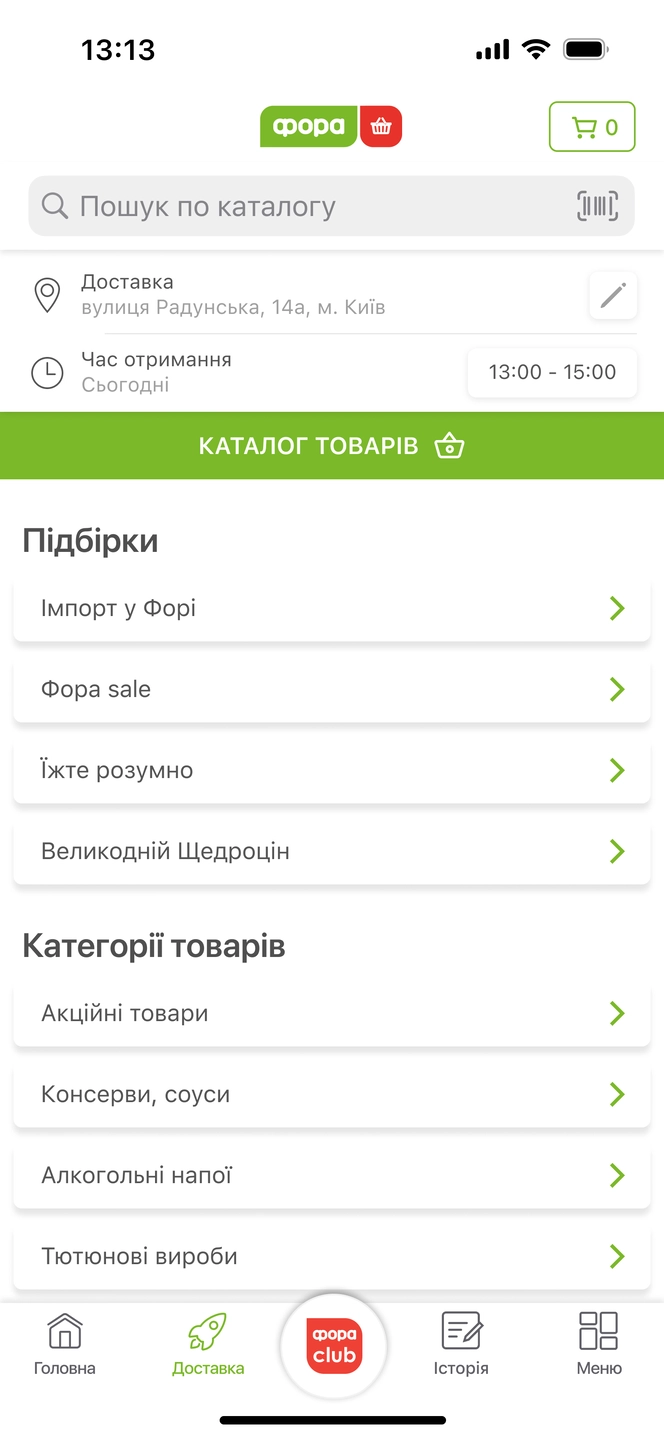Select the Доставка tab
Image resolution: width=664 pixels, height=1438 pixels.
208,1345
